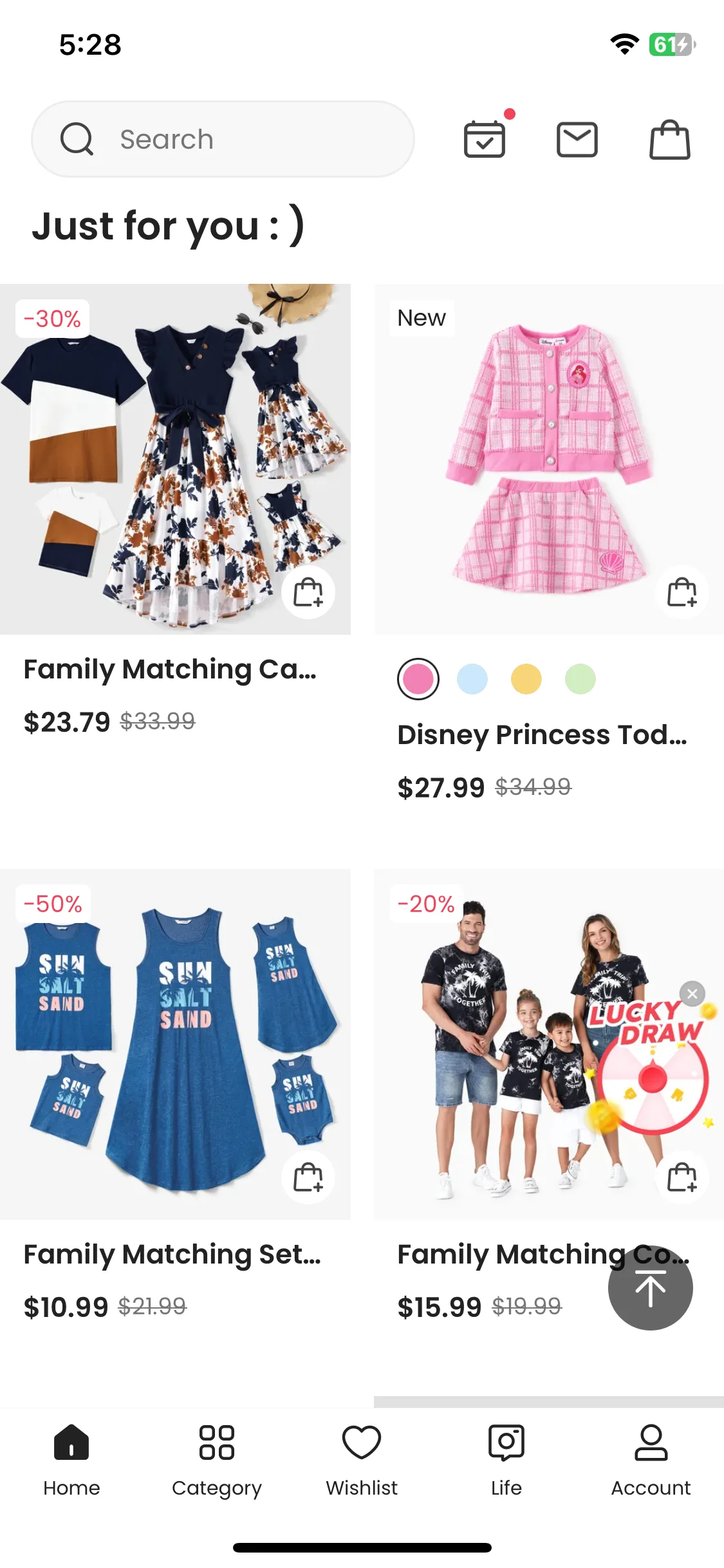Open the Lucky Draw wheel
The image size is (724, 1568).
coord(651,1075)
